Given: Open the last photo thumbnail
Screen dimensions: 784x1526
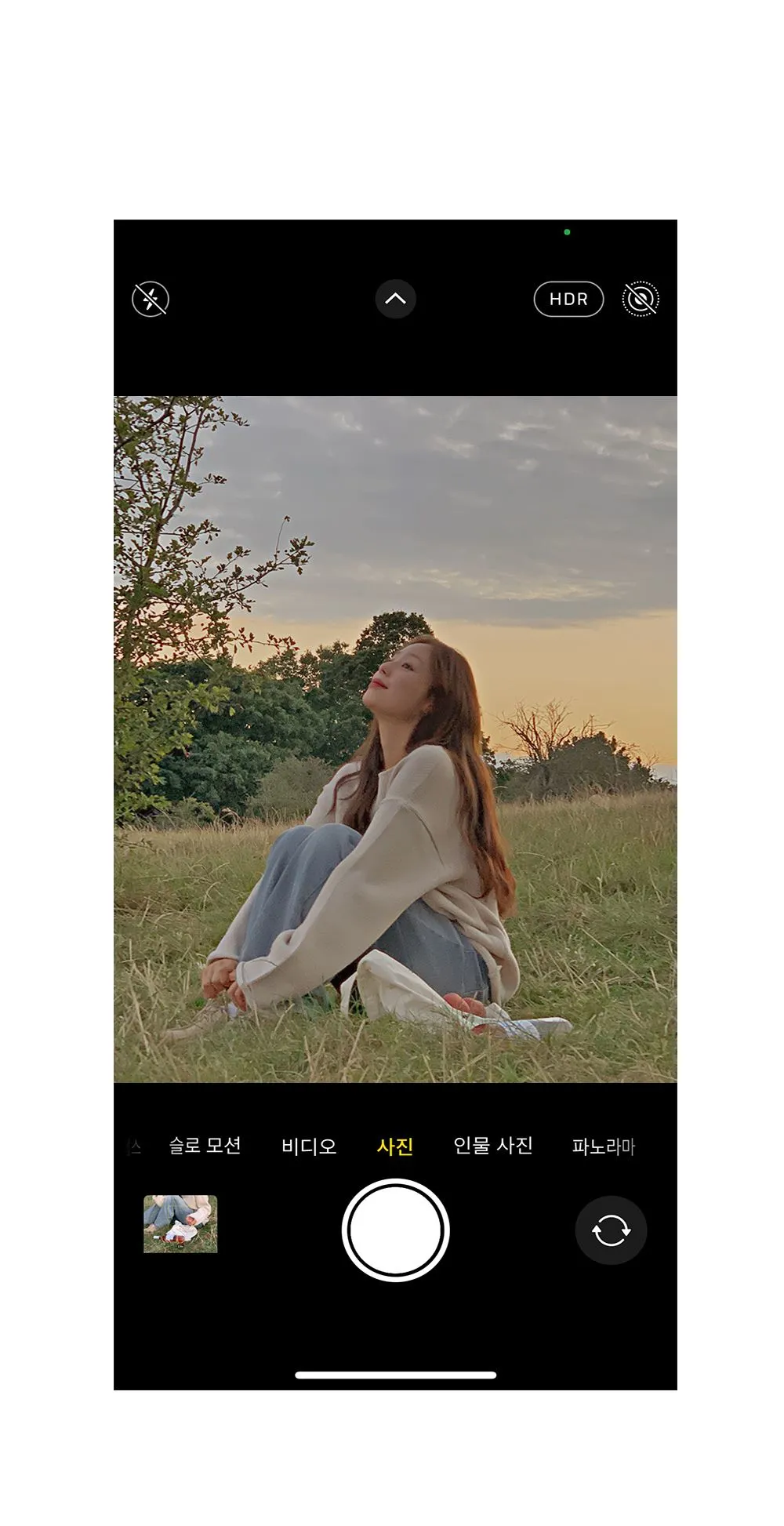Looking at the screenshot, I should [180, 1223].
